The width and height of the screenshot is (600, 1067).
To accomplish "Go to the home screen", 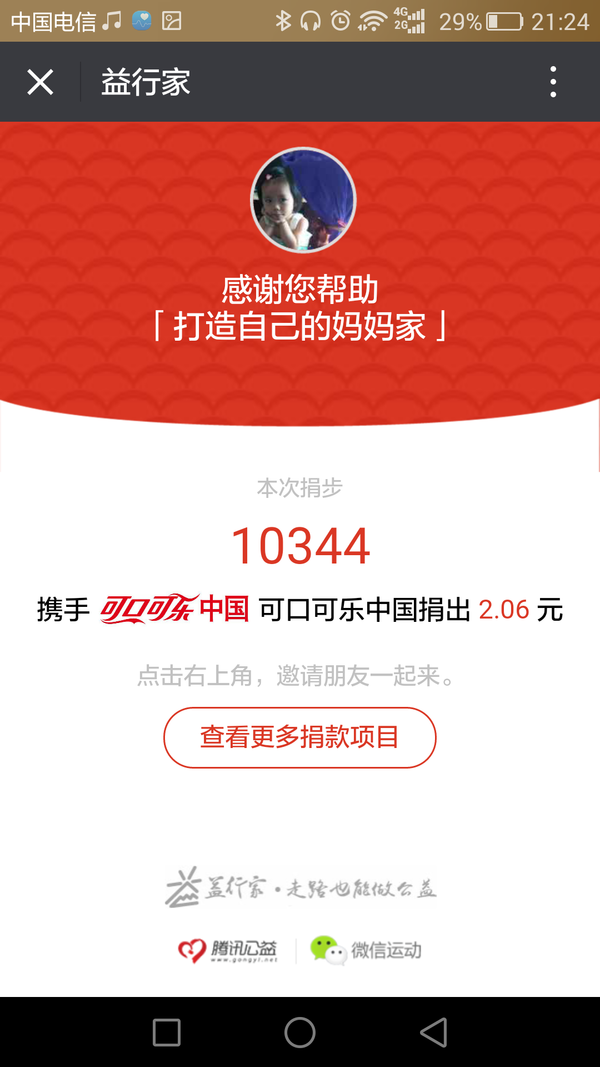I will tap(299, 1032).
